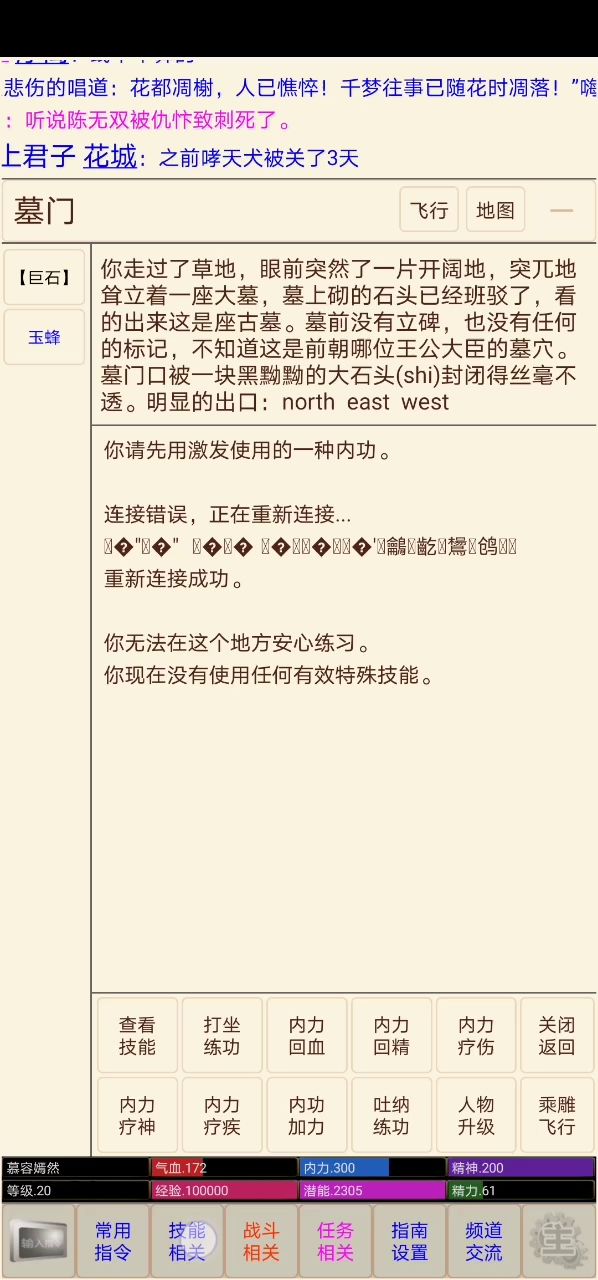Tap 查看技能 to view skills
Viewport: 598px width, 1280px height.
pyautogui.click(x=137, y=1036)
